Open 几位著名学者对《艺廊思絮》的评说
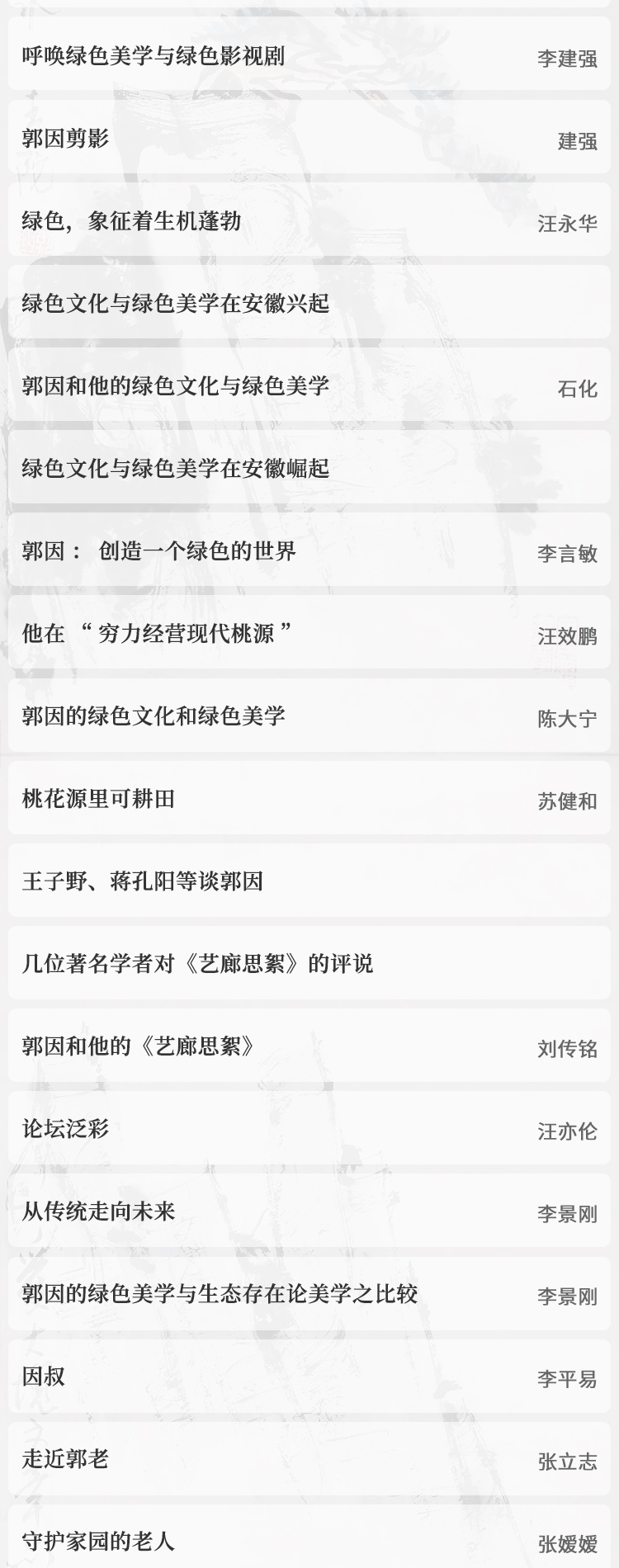 (x=198, y=964)
